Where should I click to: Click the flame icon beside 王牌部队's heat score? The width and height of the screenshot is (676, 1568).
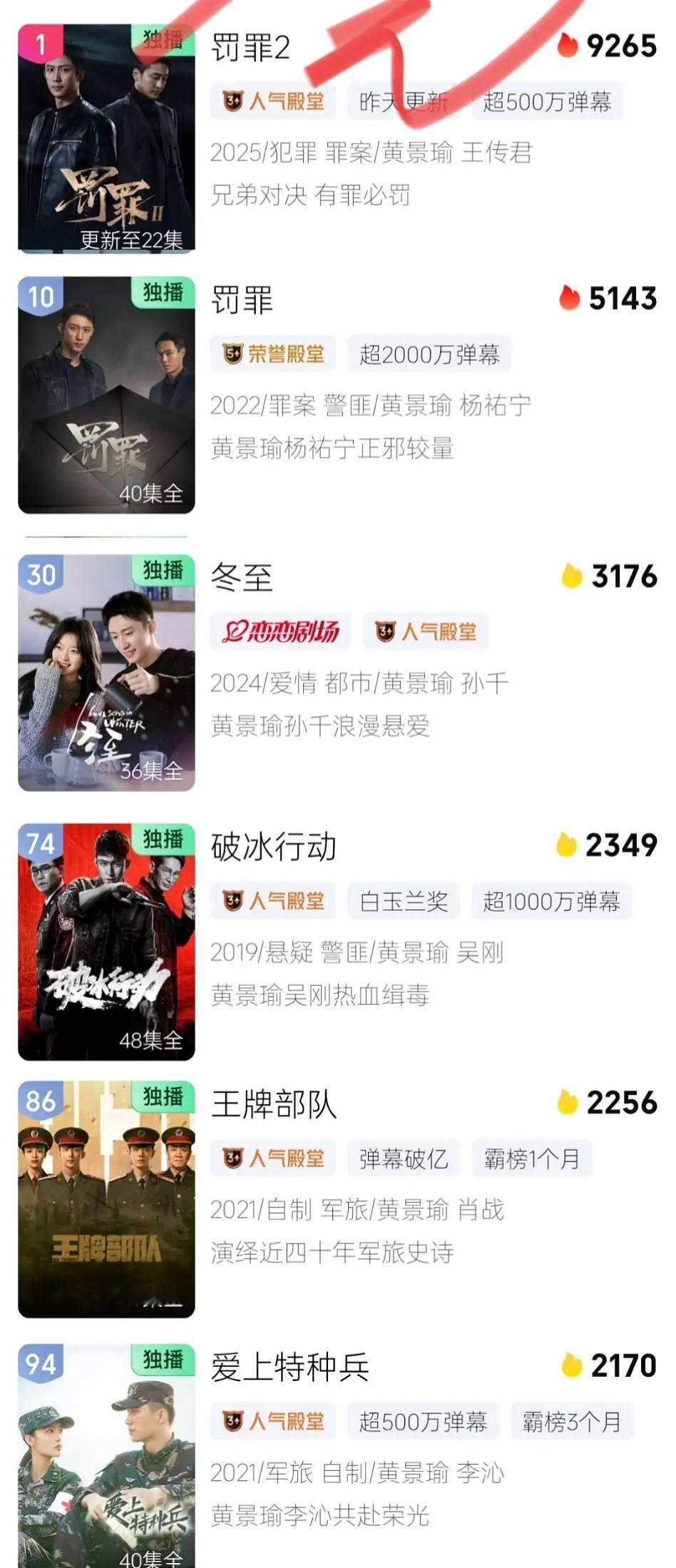[x=567, y=1101]
